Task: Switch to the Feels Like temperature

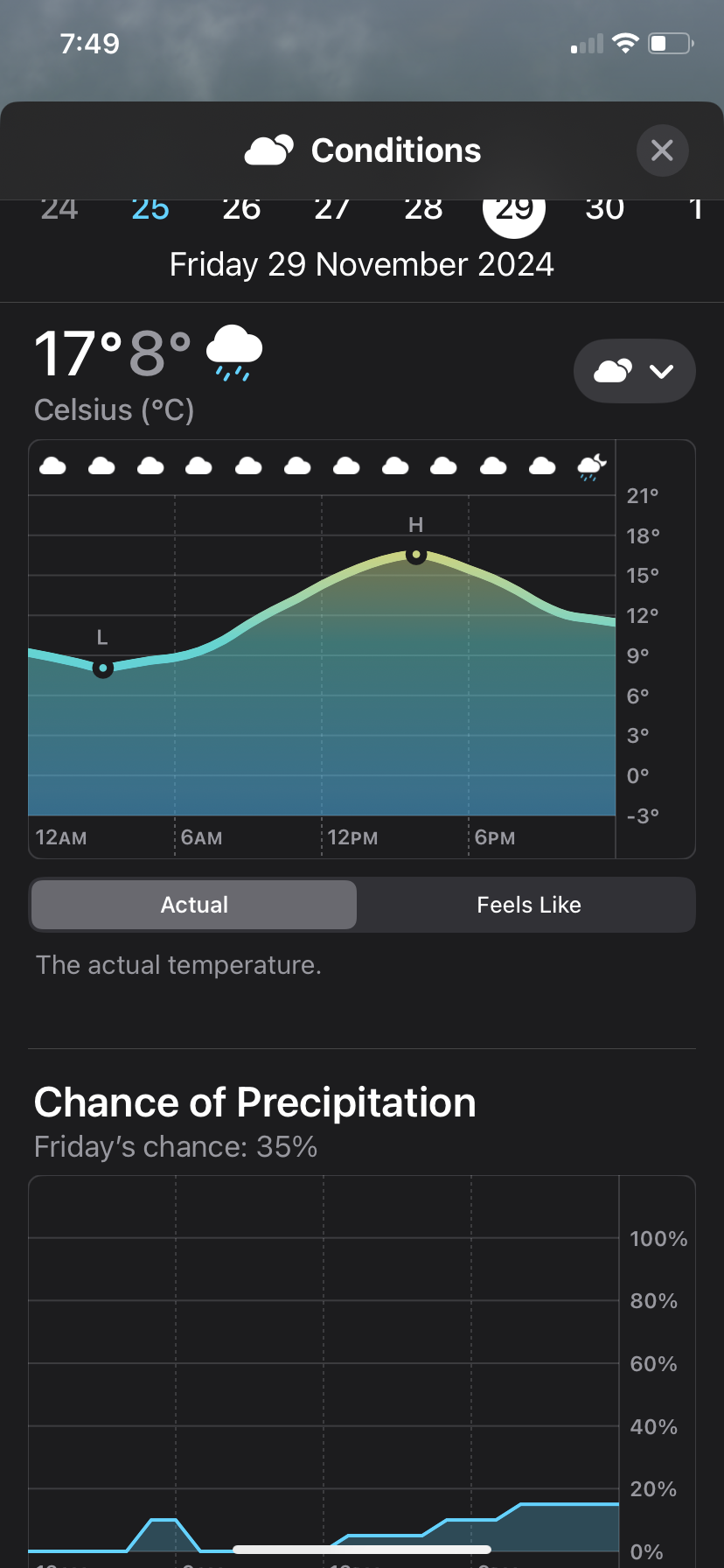Action: (528, 905)
